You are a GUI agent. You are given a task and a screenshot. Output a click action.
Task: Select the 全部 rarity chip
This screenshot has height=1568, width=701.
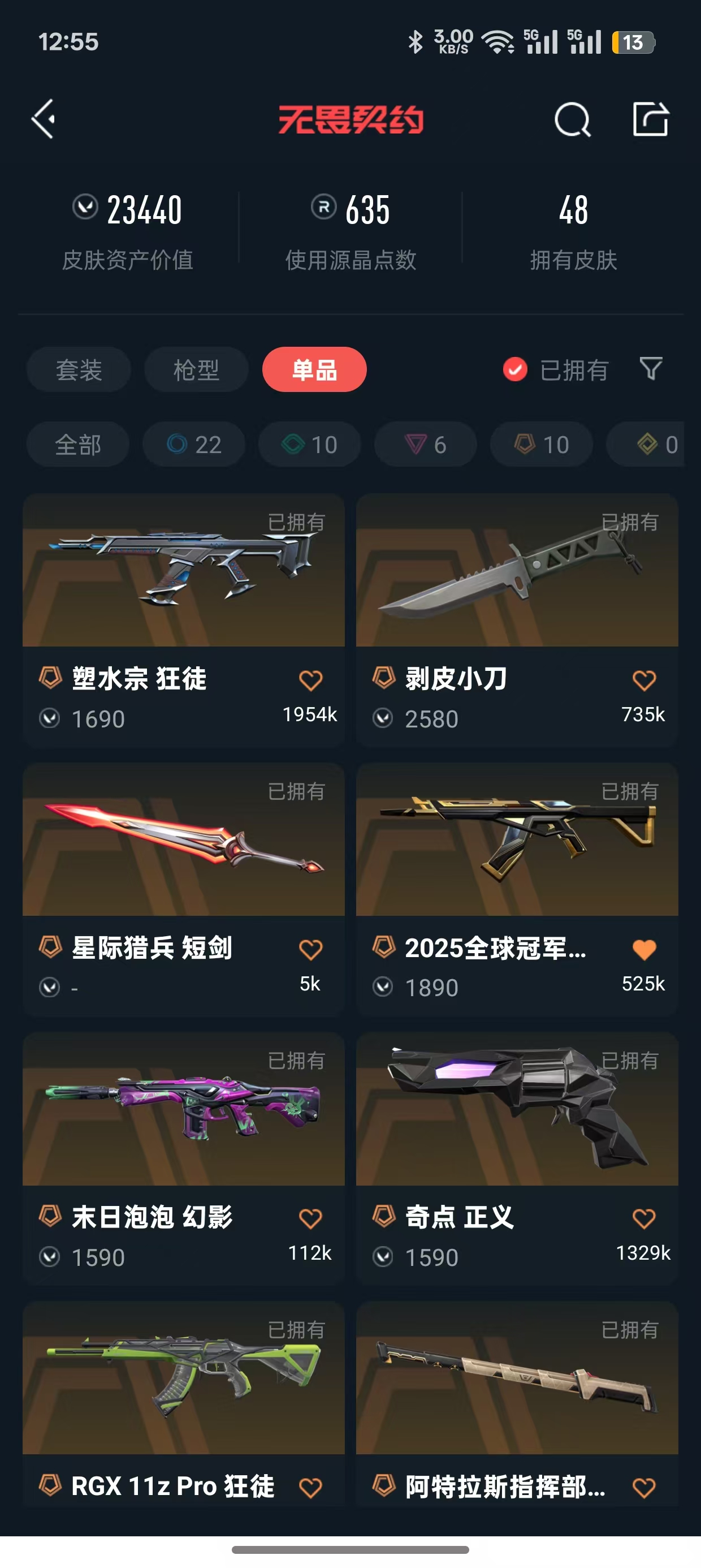(x=78, y=445)
